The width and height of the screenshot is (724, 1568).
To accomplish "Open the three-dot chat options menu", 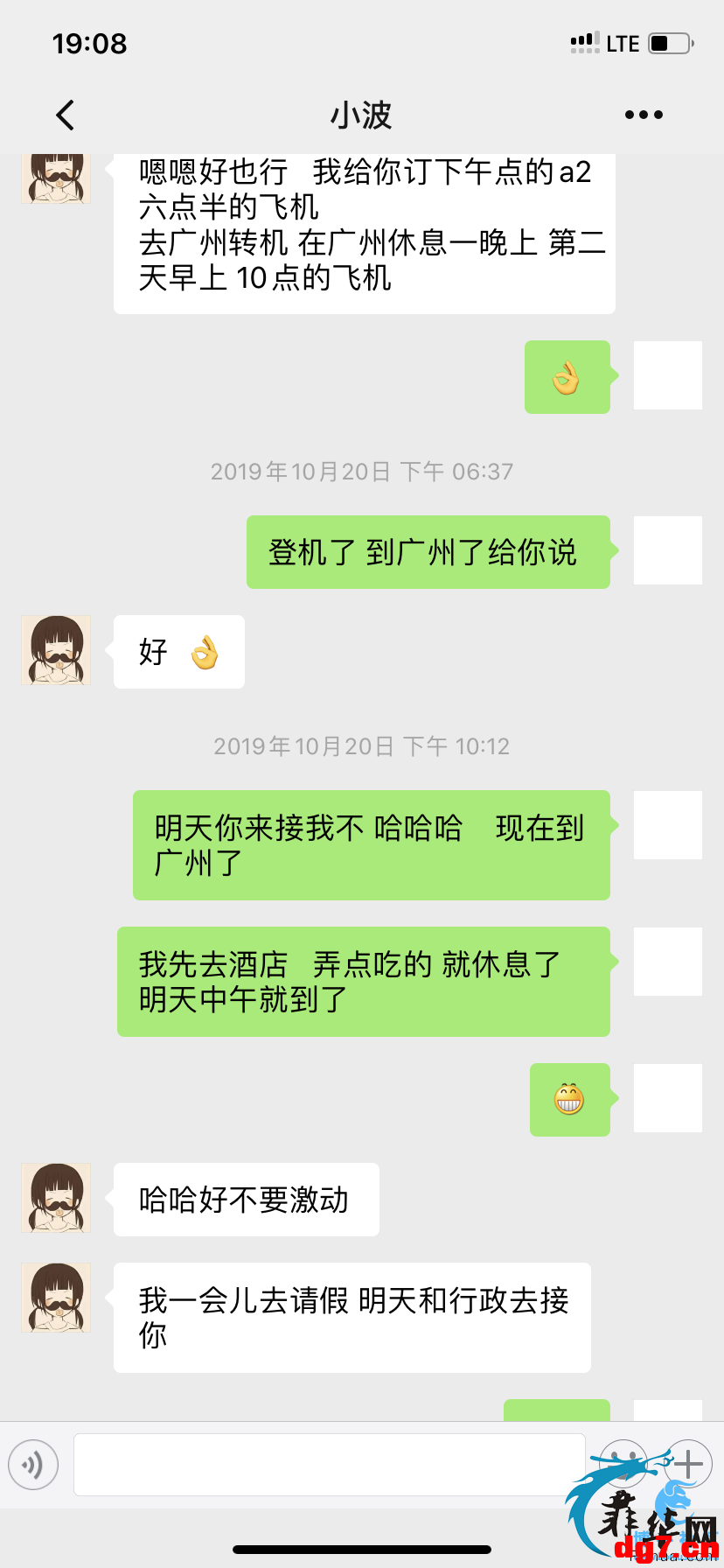I will (x=644, y=115).
